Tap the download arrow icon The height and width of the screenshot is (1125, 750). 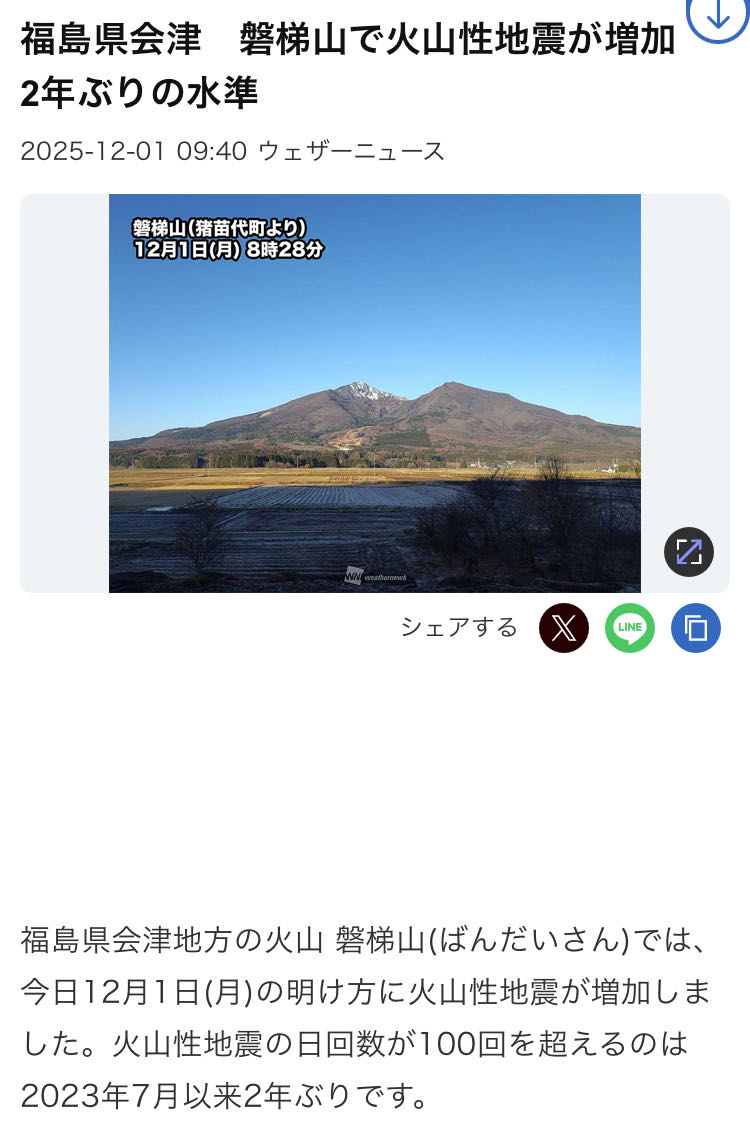tap(717, 14)
